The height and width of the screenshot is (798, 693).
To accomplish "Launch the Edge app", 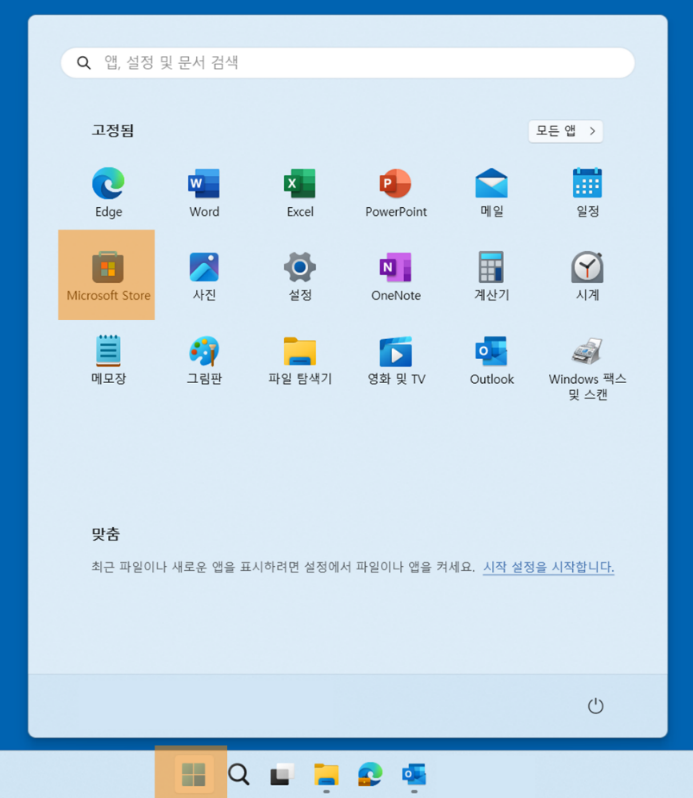I will 108,193.
